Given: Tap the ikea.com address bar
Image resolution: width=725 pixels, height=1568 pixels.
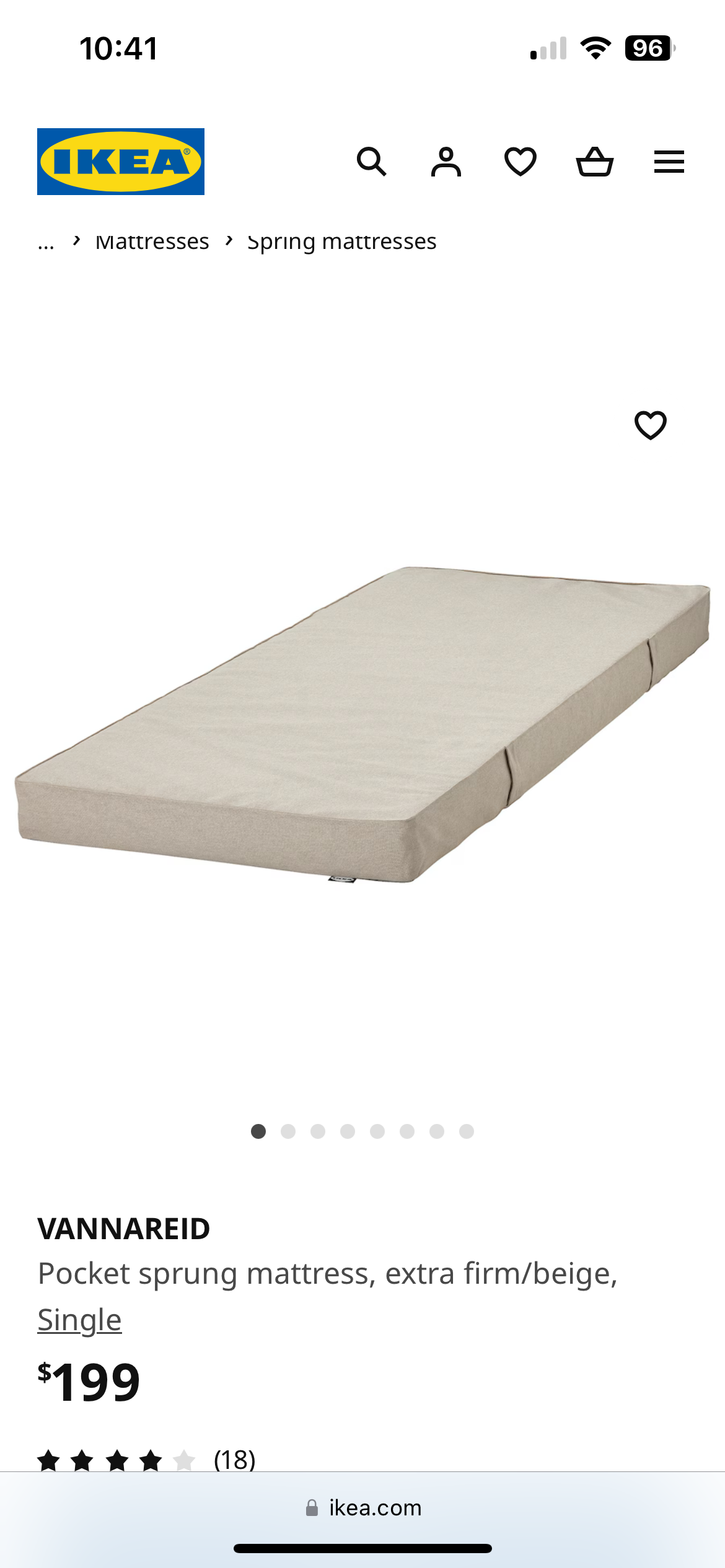Looking at the screenshot, I should 363,1508.
